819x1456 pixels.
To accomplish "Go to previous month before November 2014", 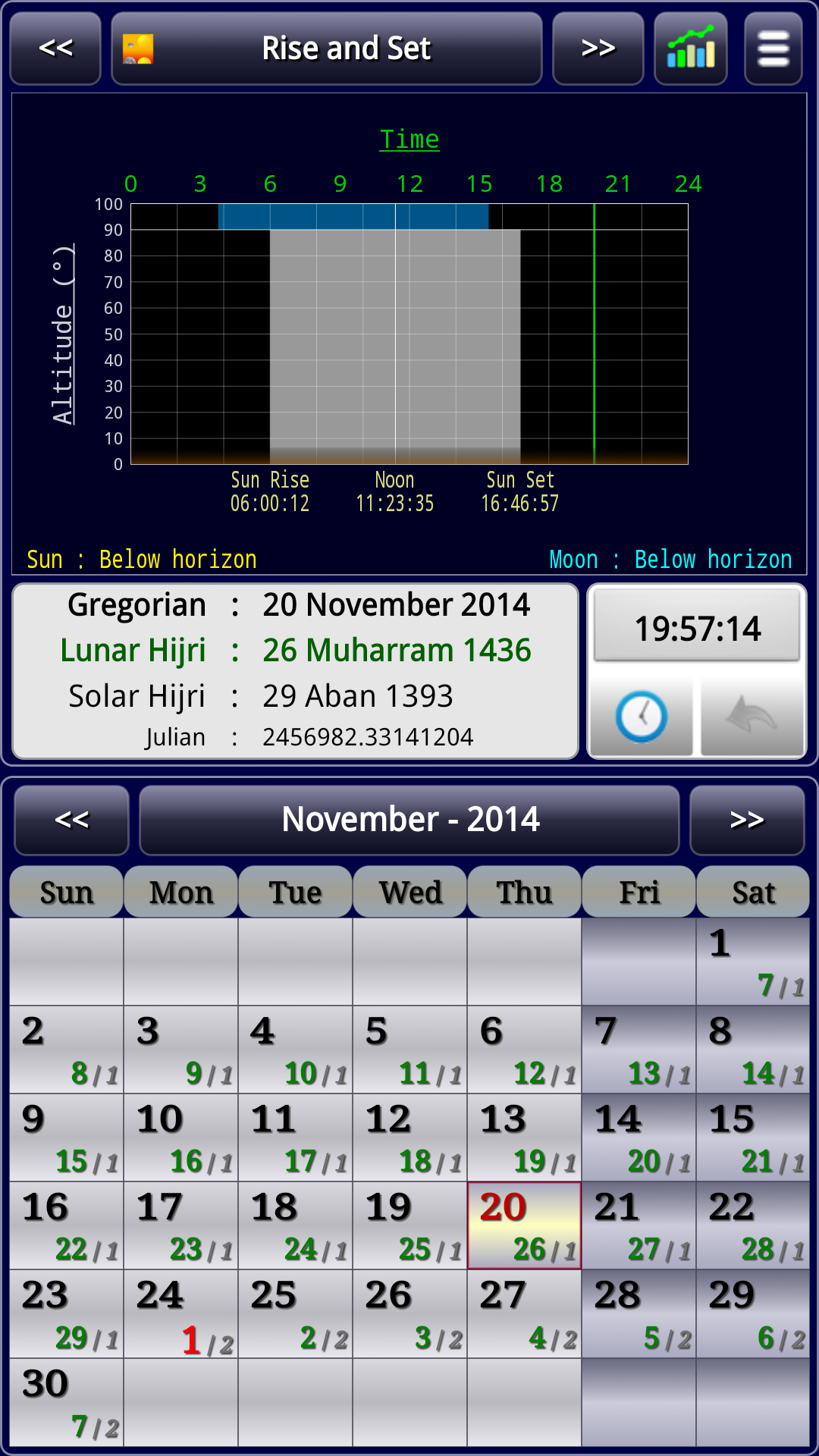I will click(72, 820).
